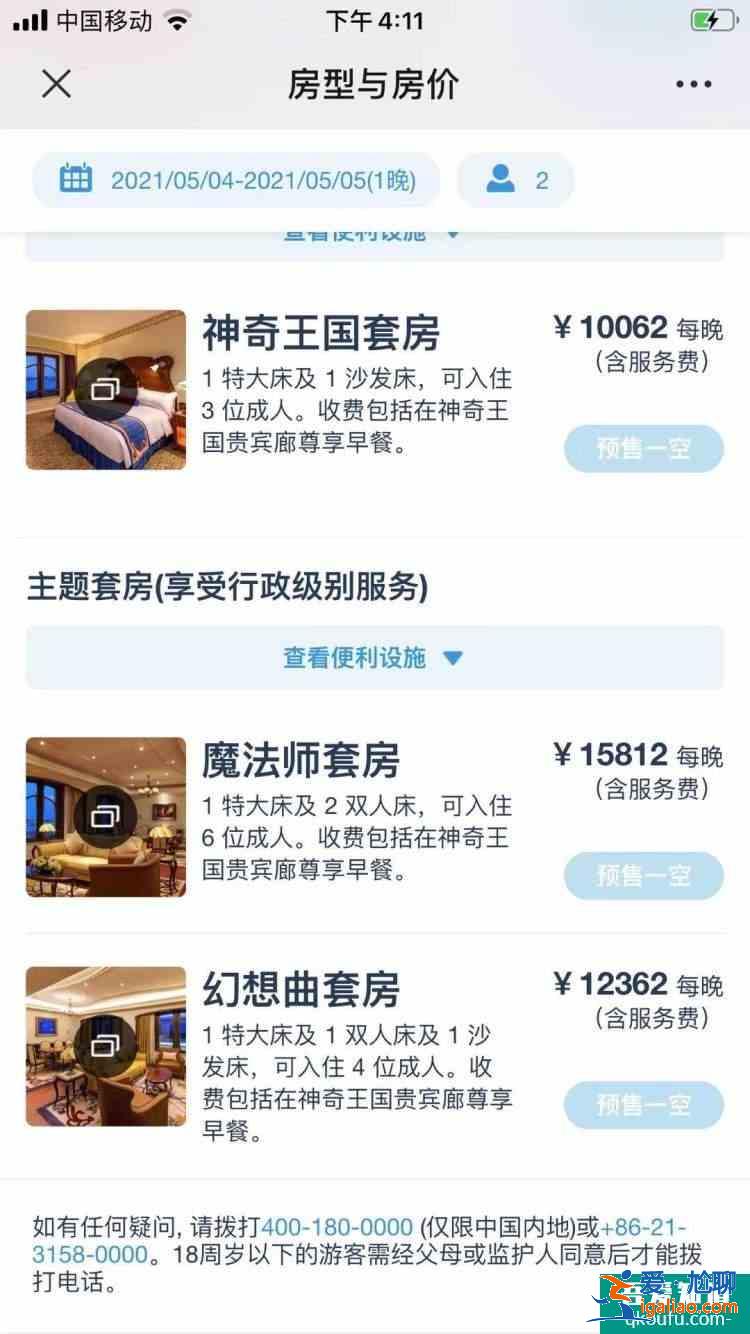The width and height of the screenshot is (750, 1334).
Task: Open the 幻想曲套房 room thumbnail
Action: coord(106,1046)
